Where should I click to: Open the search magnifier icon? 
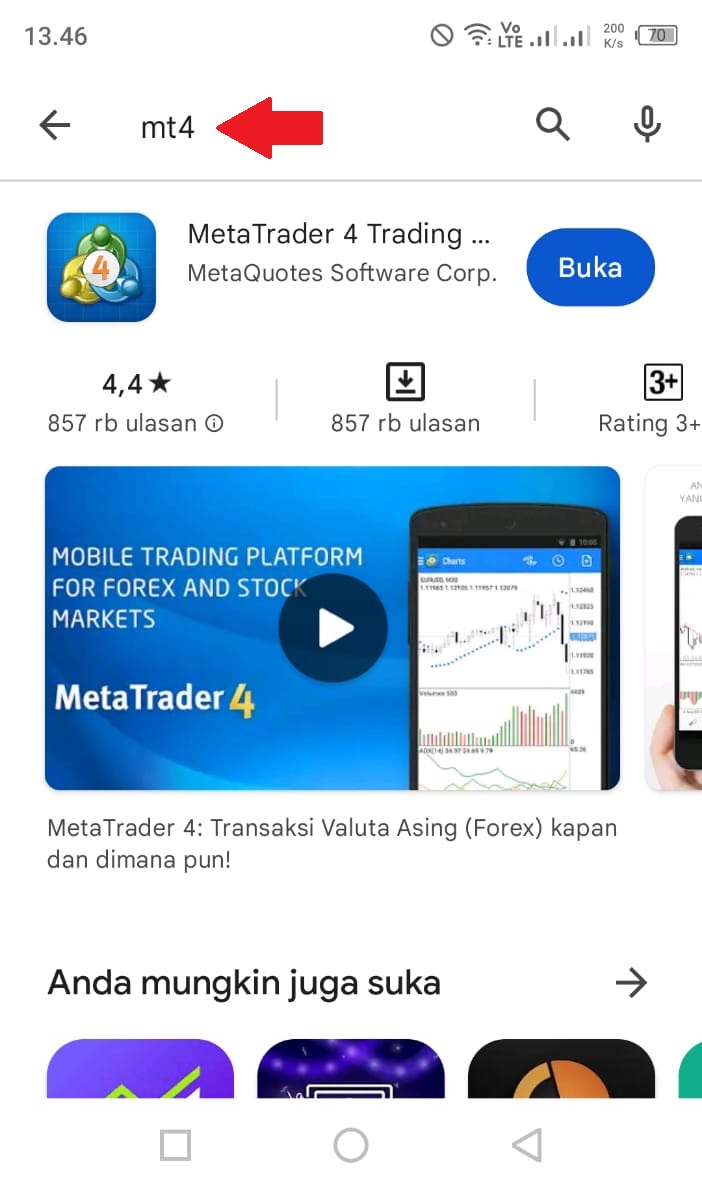pos(552,125)
